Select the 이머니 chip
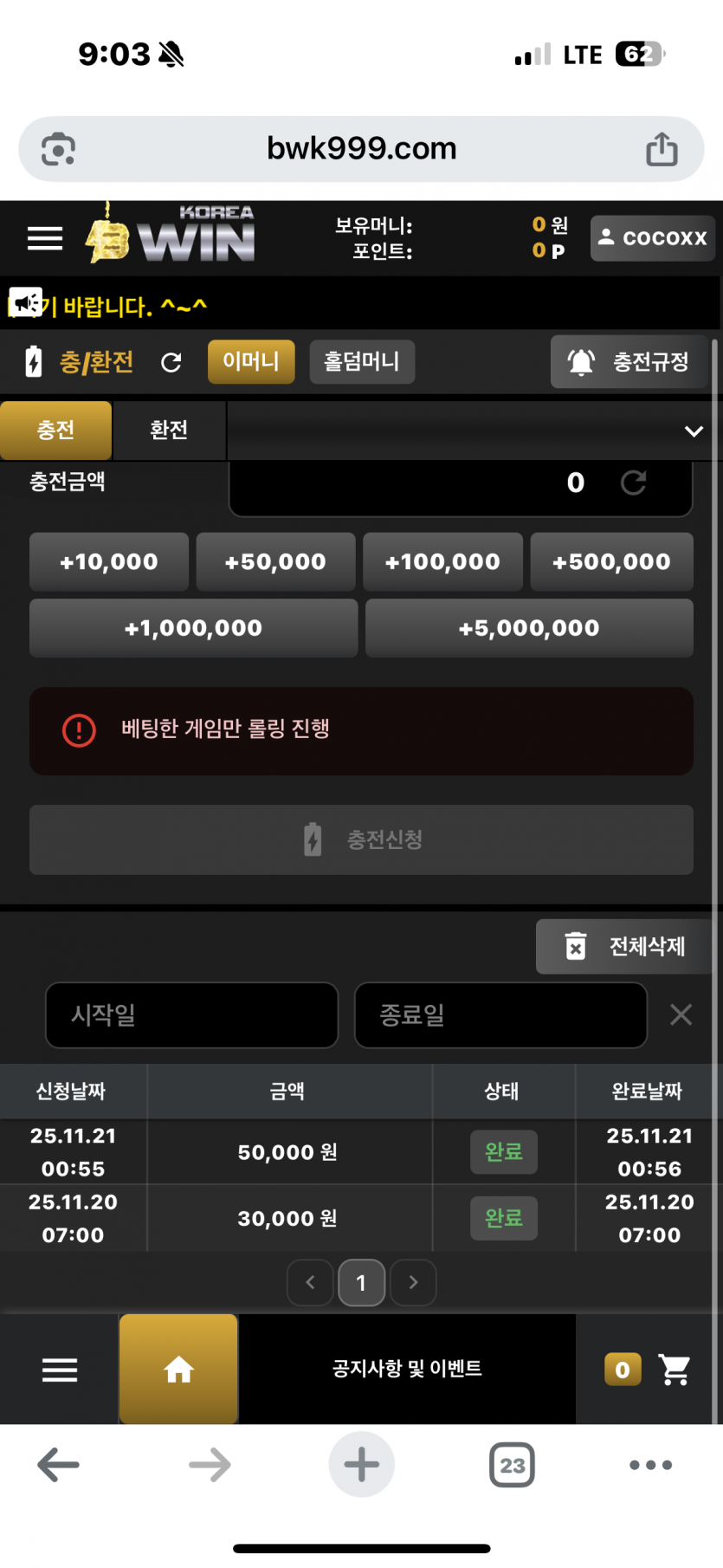 (251, 361)
